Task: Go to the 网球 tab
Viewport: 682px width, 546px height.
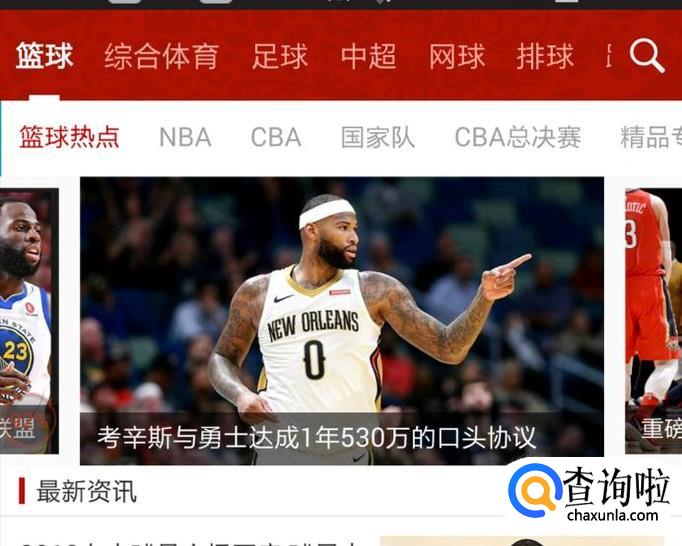Action: (457, 57)
